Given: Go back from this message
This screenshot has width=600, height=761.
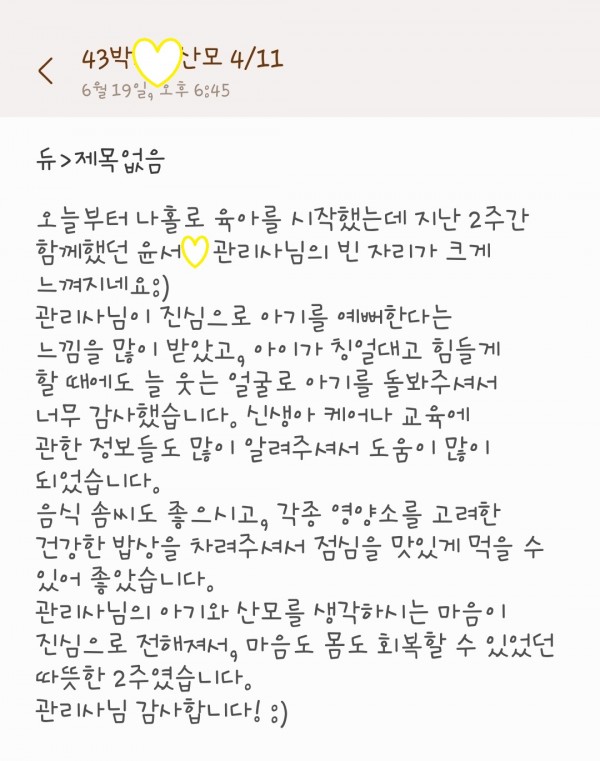Looking at the screenshot, I should (x=45, y=70).
